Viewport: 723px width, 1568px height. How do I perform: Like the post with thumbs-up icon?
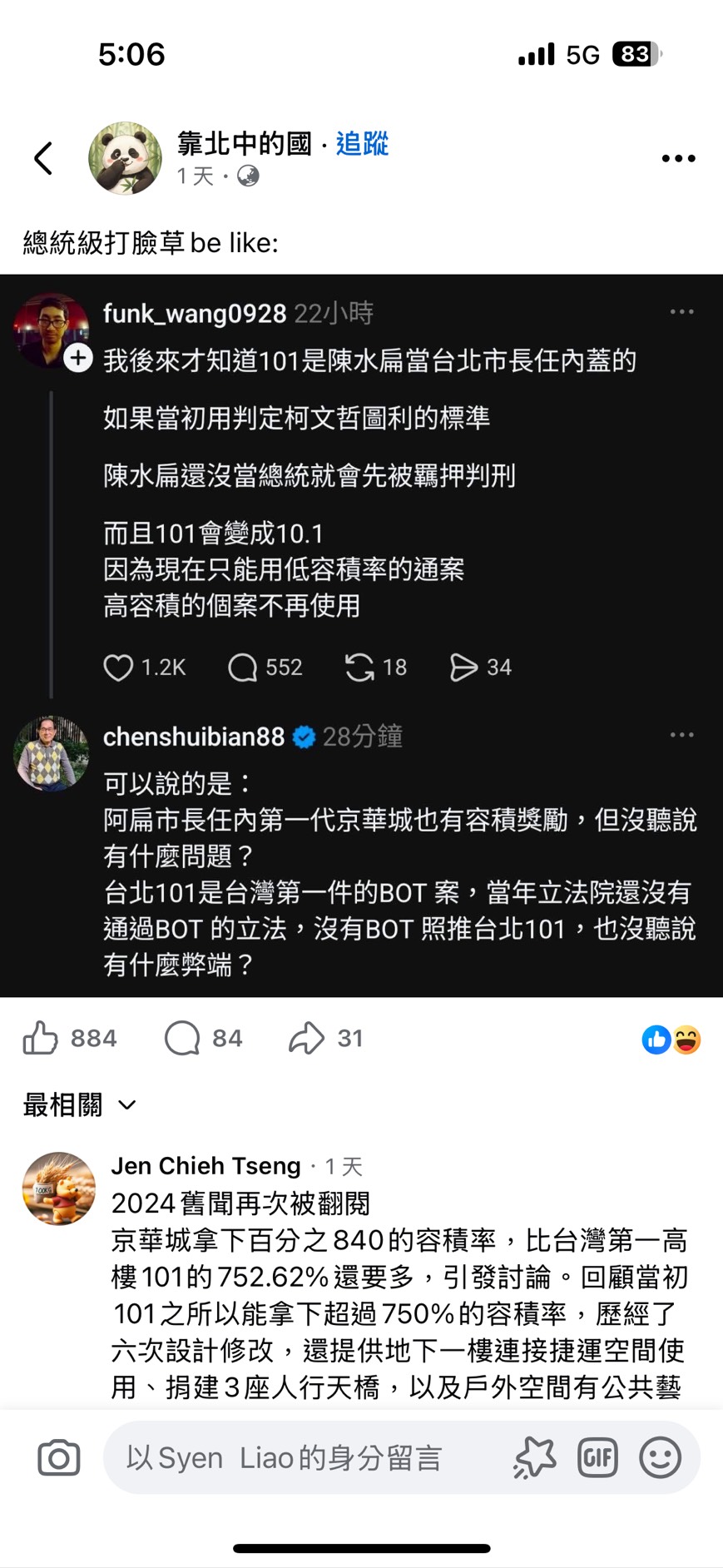point(41,1038)
